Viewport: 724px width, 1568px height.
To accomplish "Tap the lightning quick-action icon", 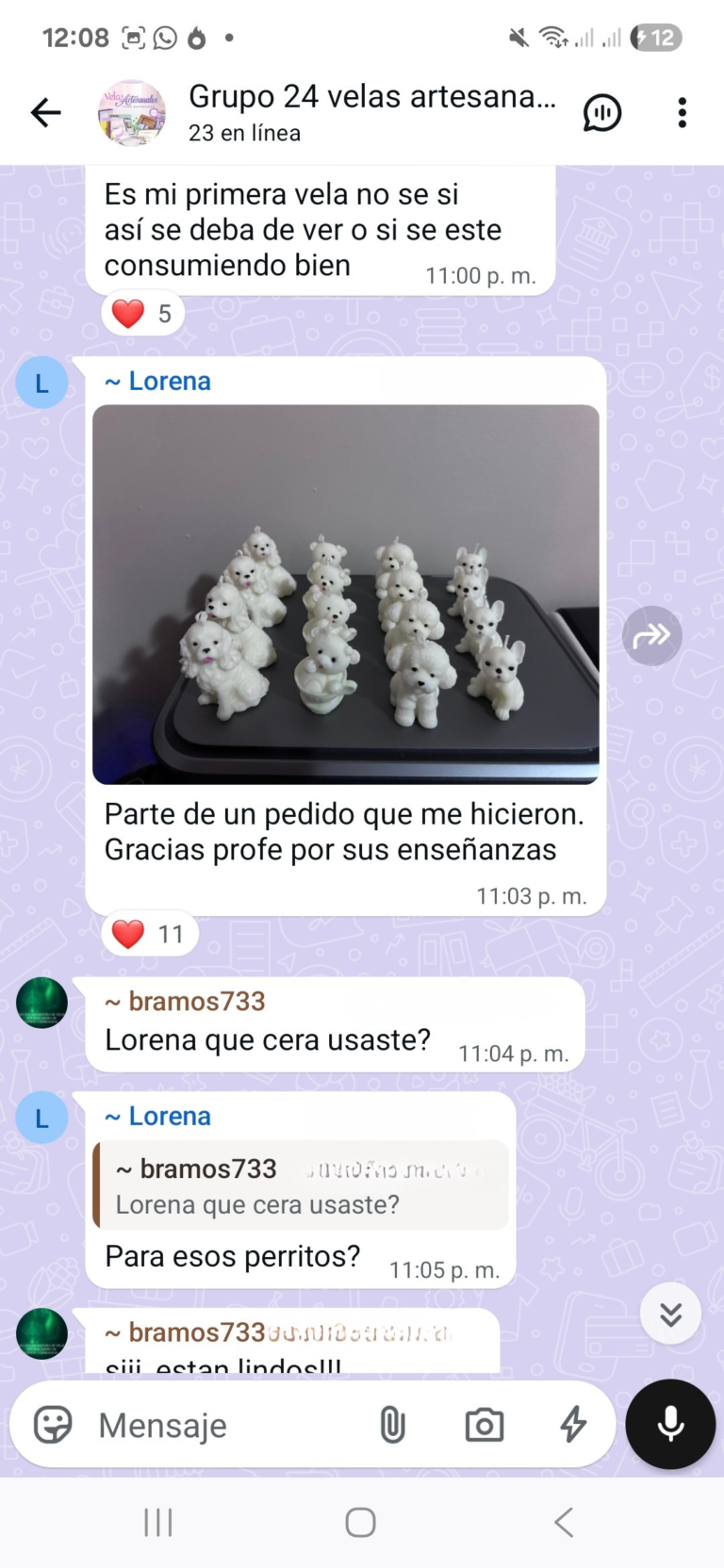I will coord(573,1425).
